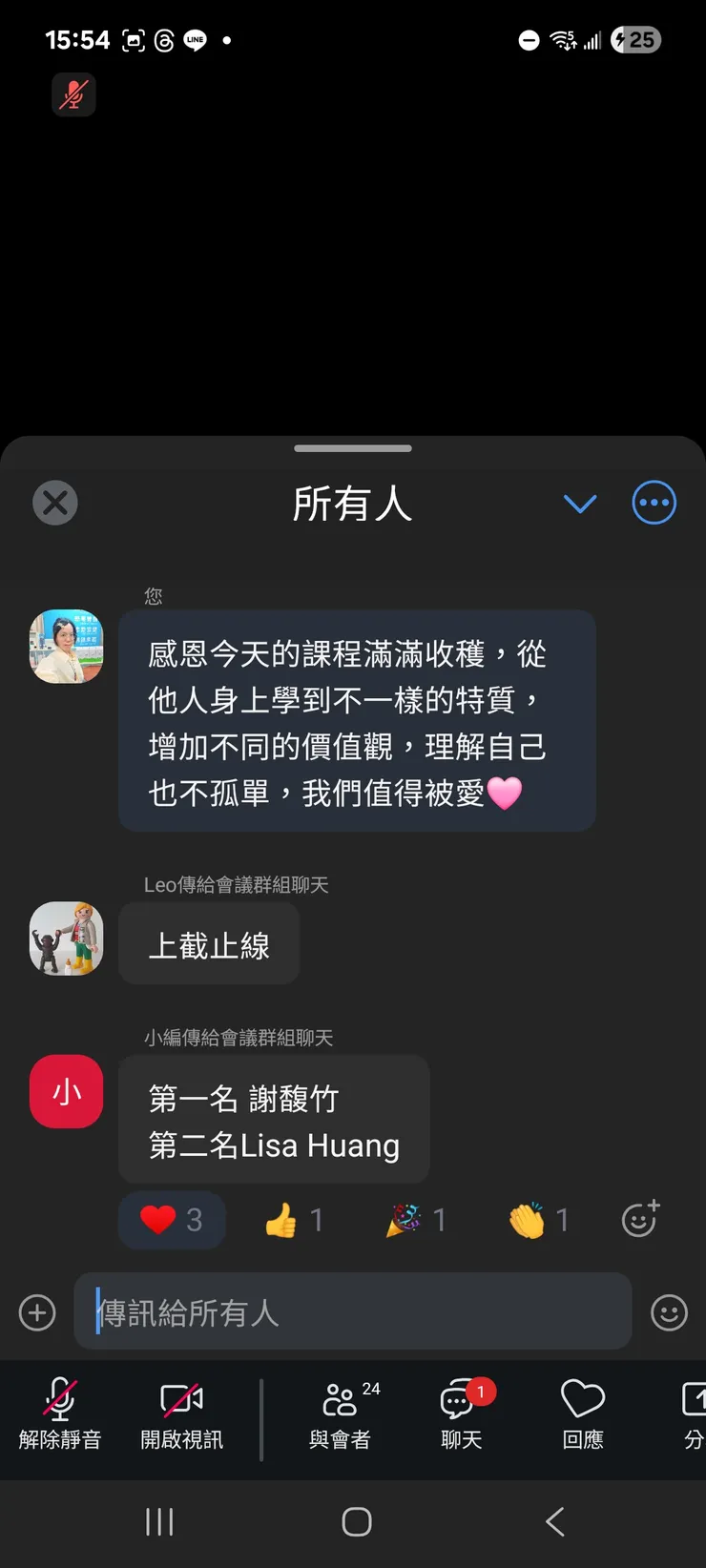Tap the plus icon to attach content
706x1568 pixels.
point(36,1312)
